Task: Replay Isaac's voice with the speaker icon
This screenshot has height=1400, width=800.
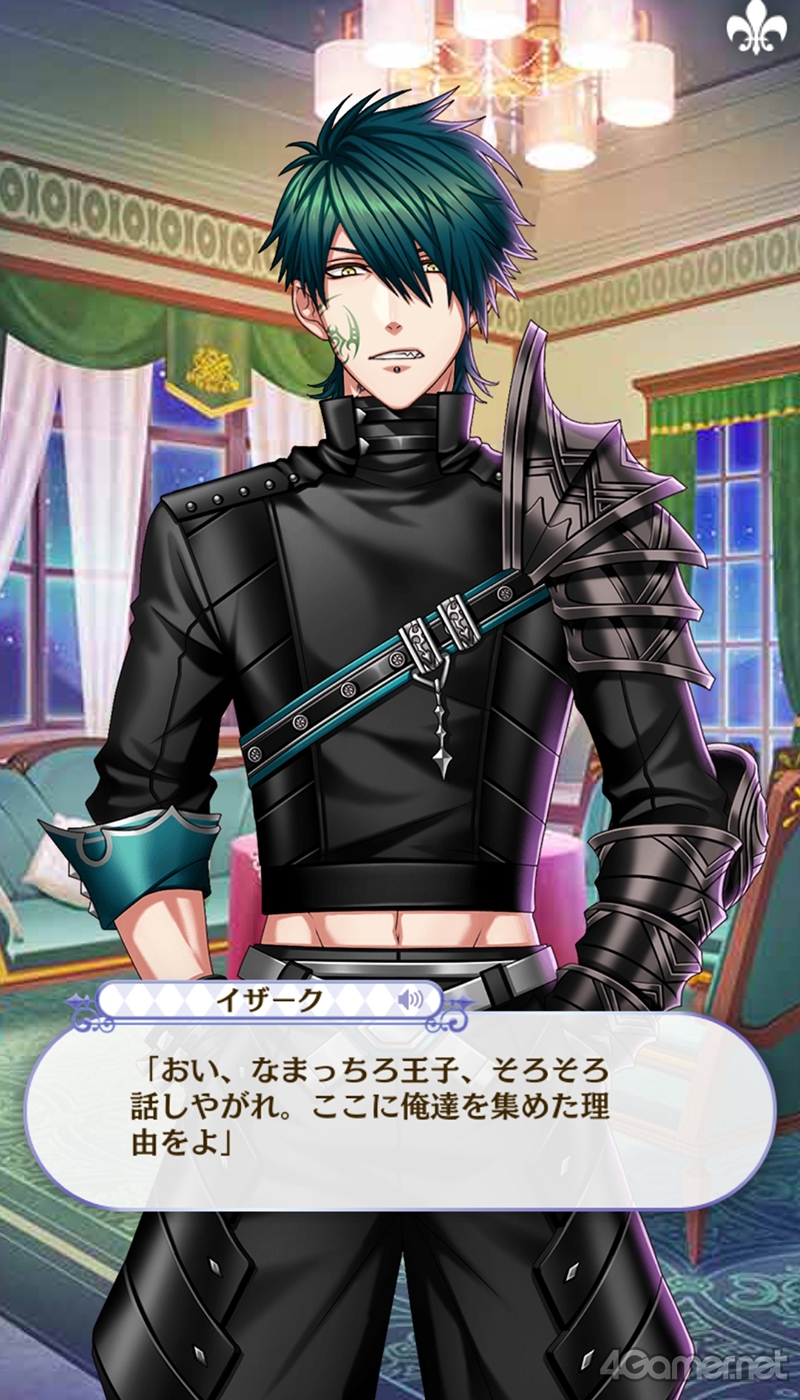Action: click(410, 1001)
